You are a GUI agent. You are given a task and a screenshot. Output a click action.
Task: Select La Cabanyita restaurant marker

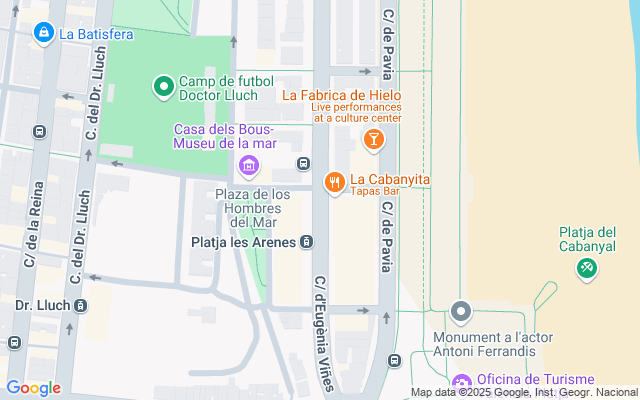pos(335,182)
